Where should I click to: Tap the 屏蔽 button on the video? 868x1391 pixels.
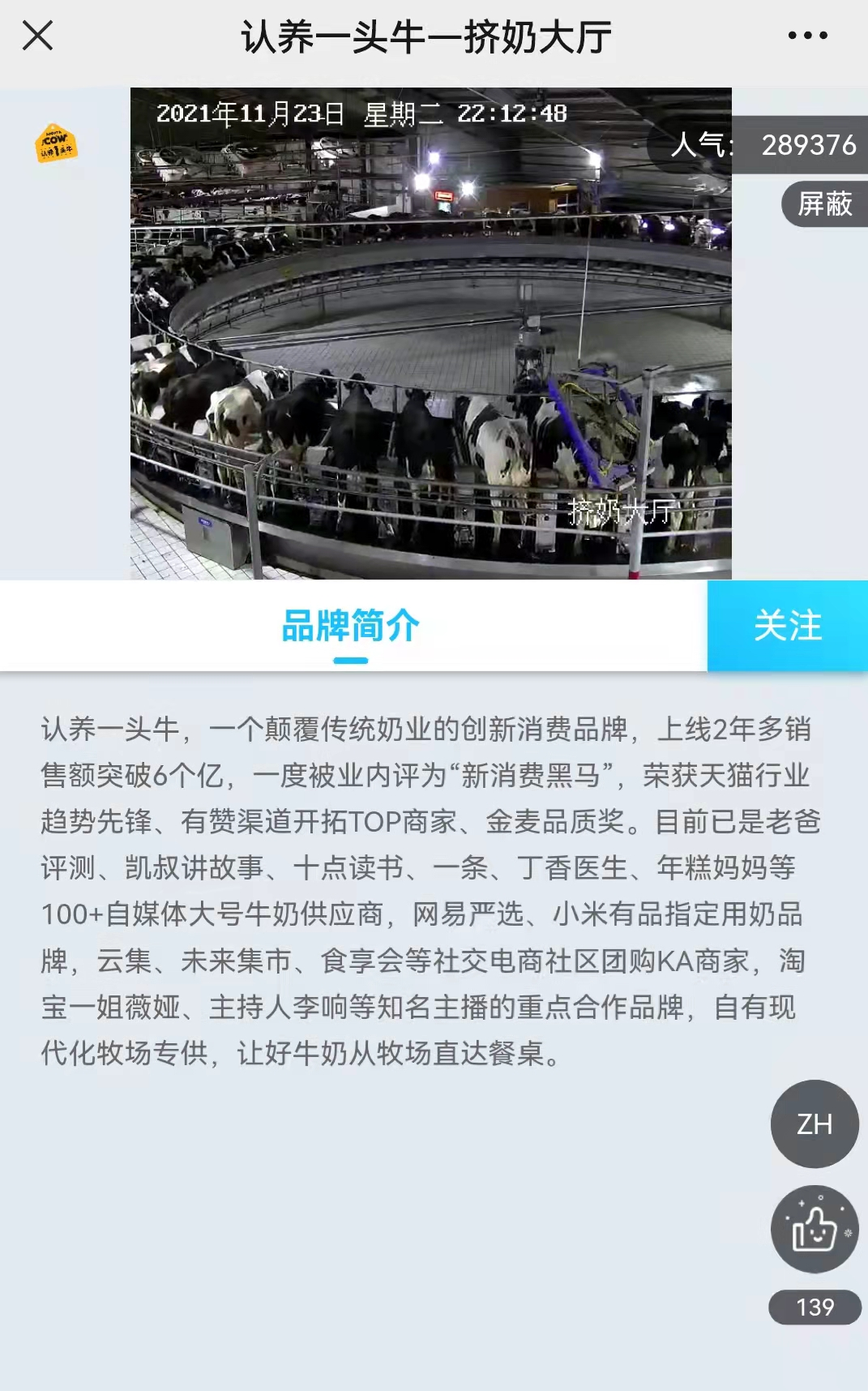tap(823, 203)
